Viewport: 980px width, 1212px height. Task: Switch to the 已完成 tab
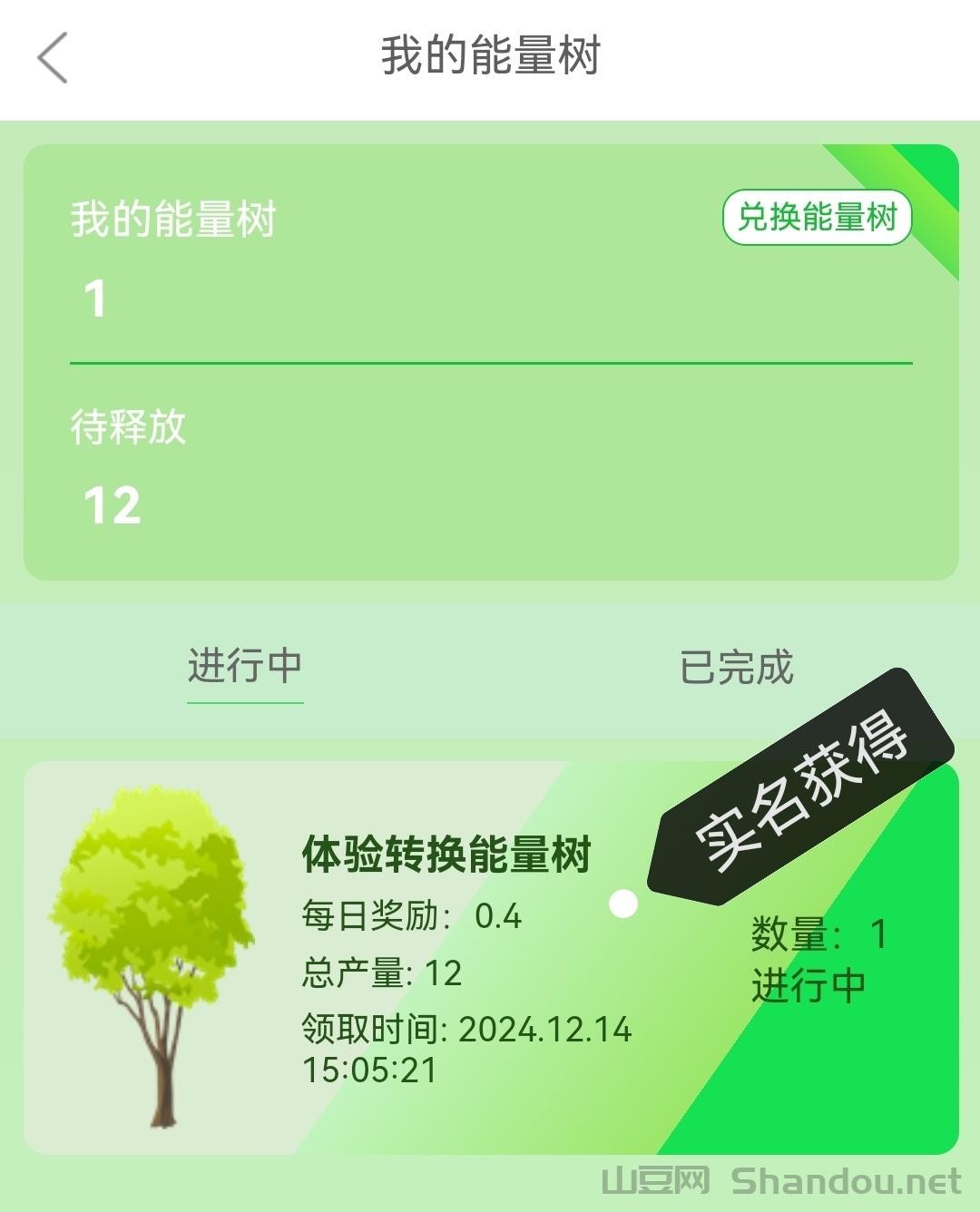[736, 669]
